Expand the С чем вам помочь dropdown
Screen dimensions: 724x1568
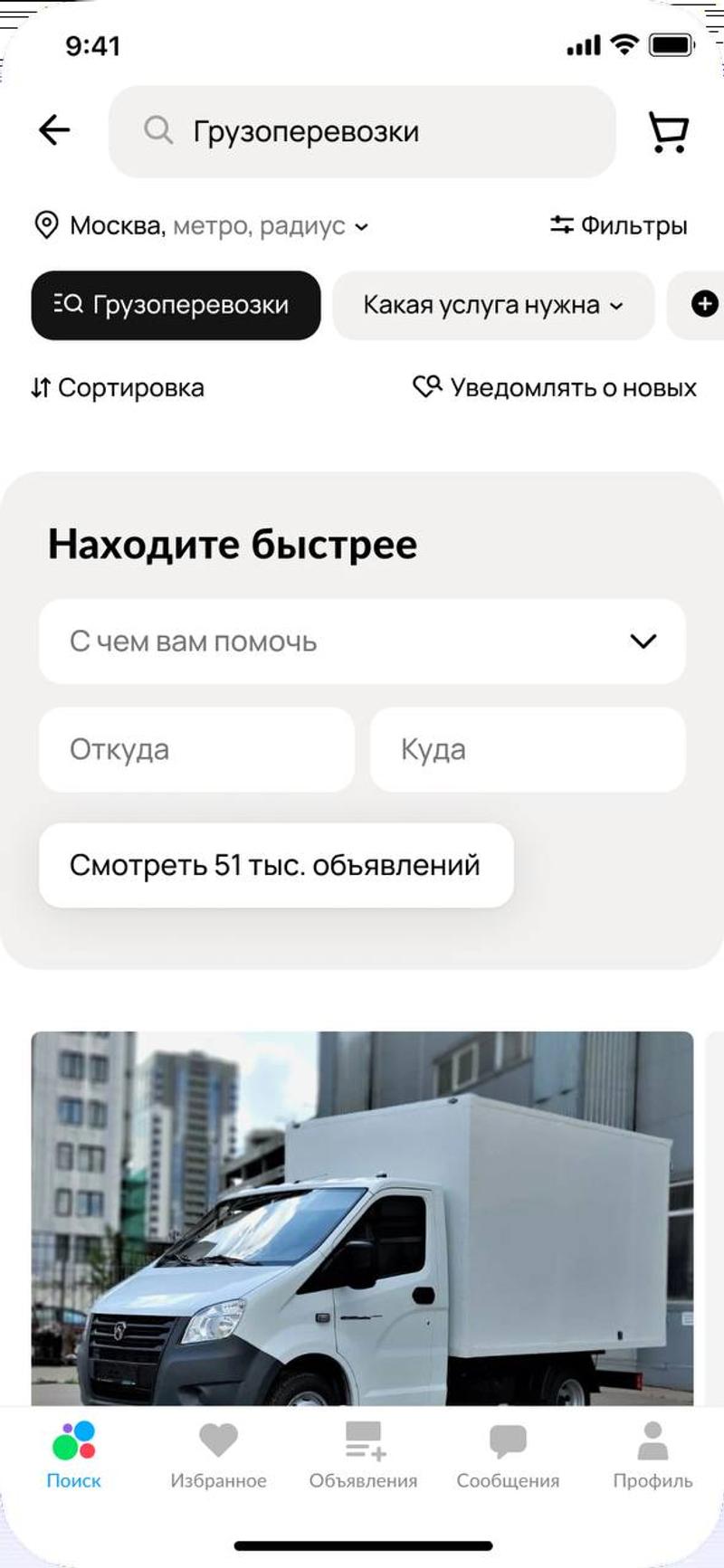point(362,641)
